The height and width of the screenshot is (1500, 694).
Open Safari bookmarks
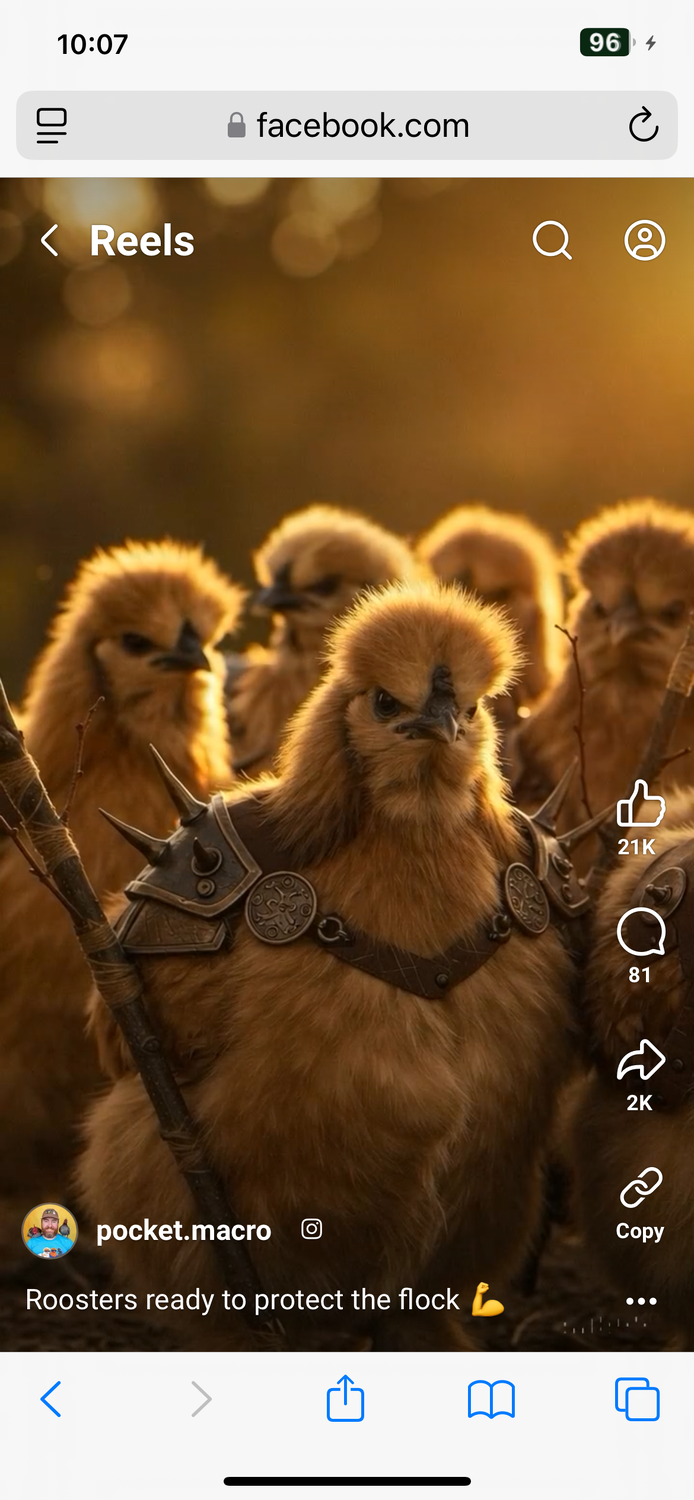tap(491, 1399)
